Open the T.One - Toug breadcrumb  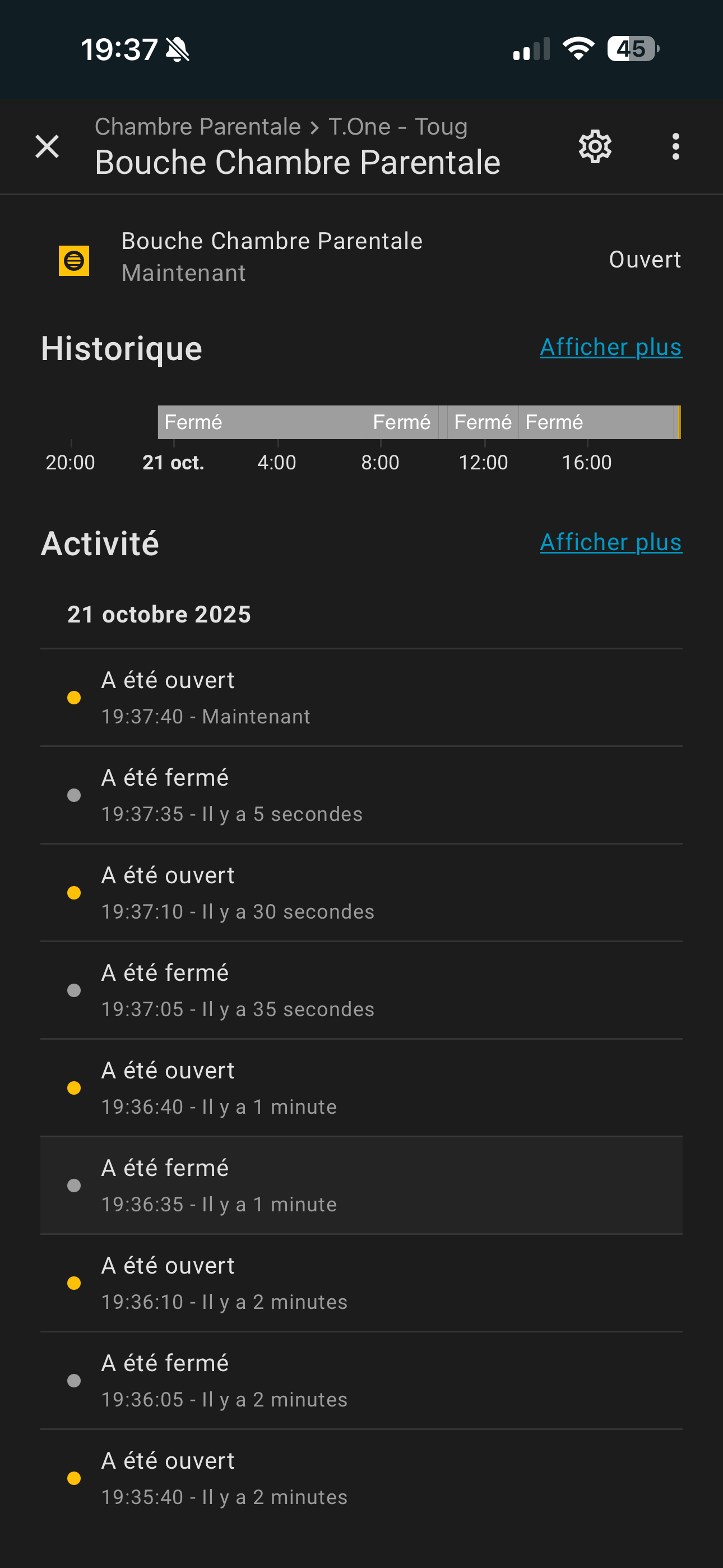pyautogui.click(x=398, y=127)
